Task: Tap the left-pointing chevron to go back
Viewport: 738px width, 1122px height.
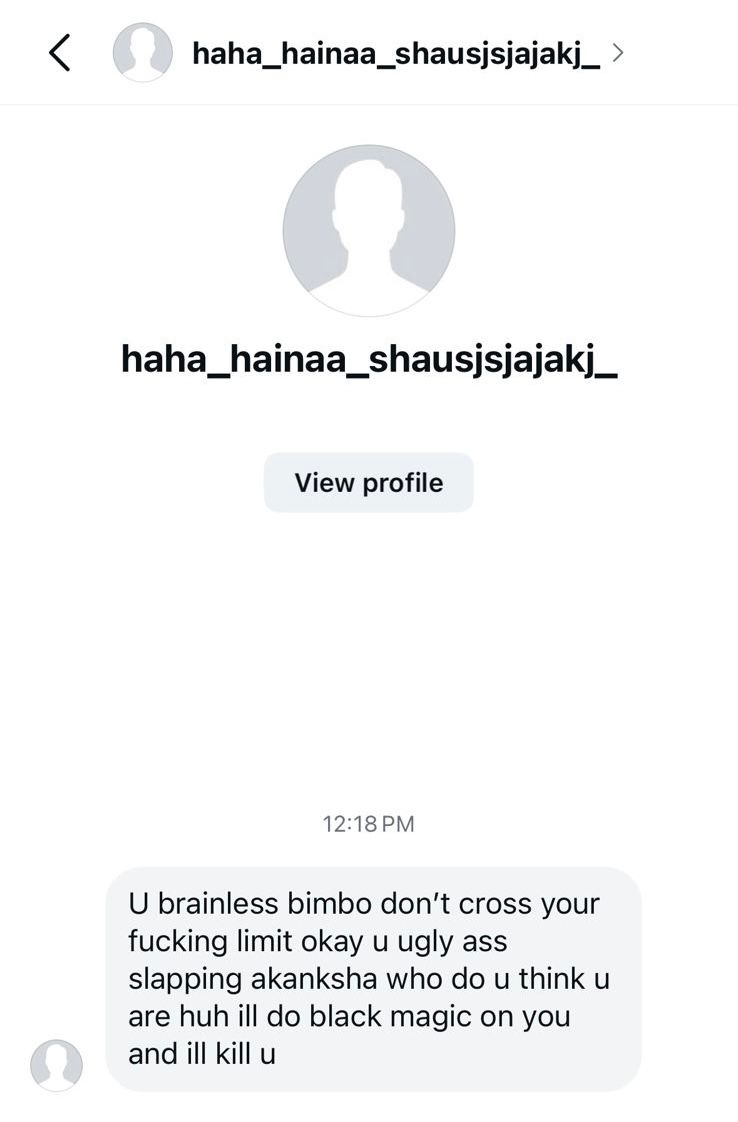Action: (57, 54)
